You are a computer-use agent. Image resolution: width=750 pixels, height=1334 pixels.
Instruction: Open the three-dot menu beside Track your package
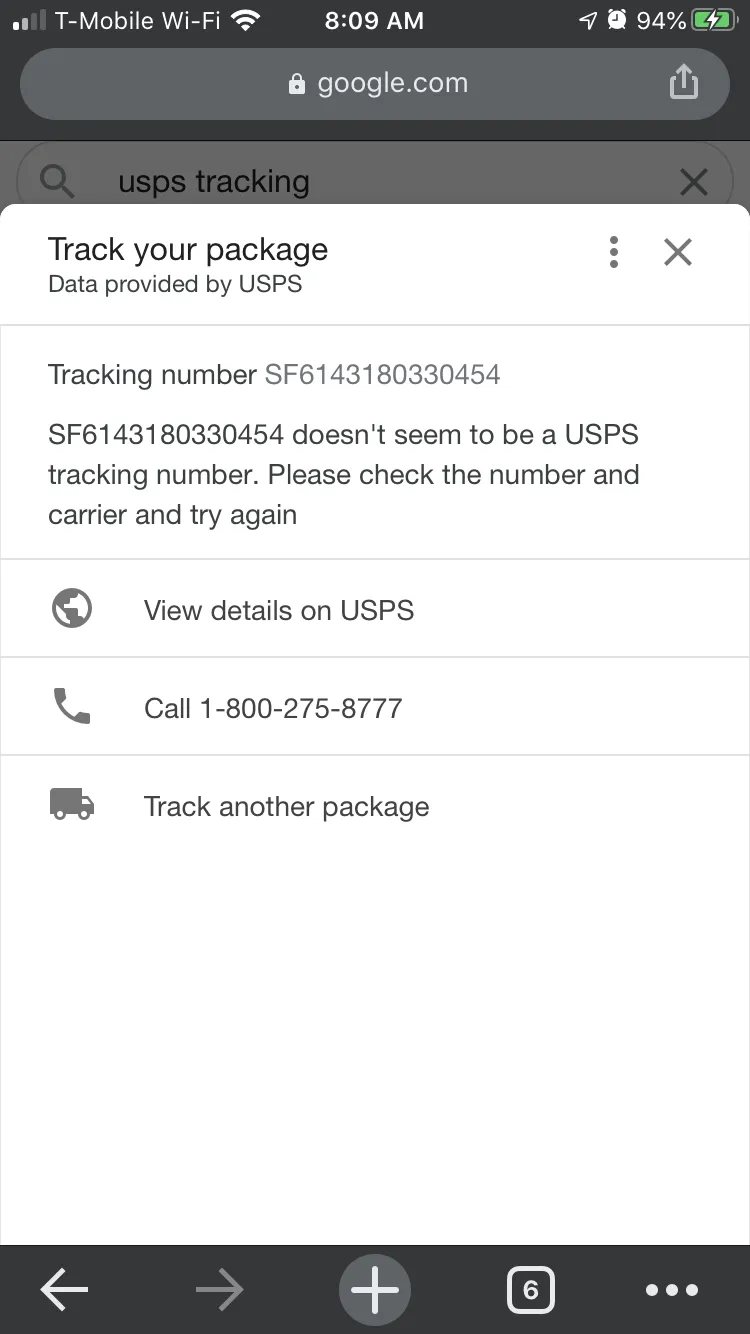(x=614, y=252)
